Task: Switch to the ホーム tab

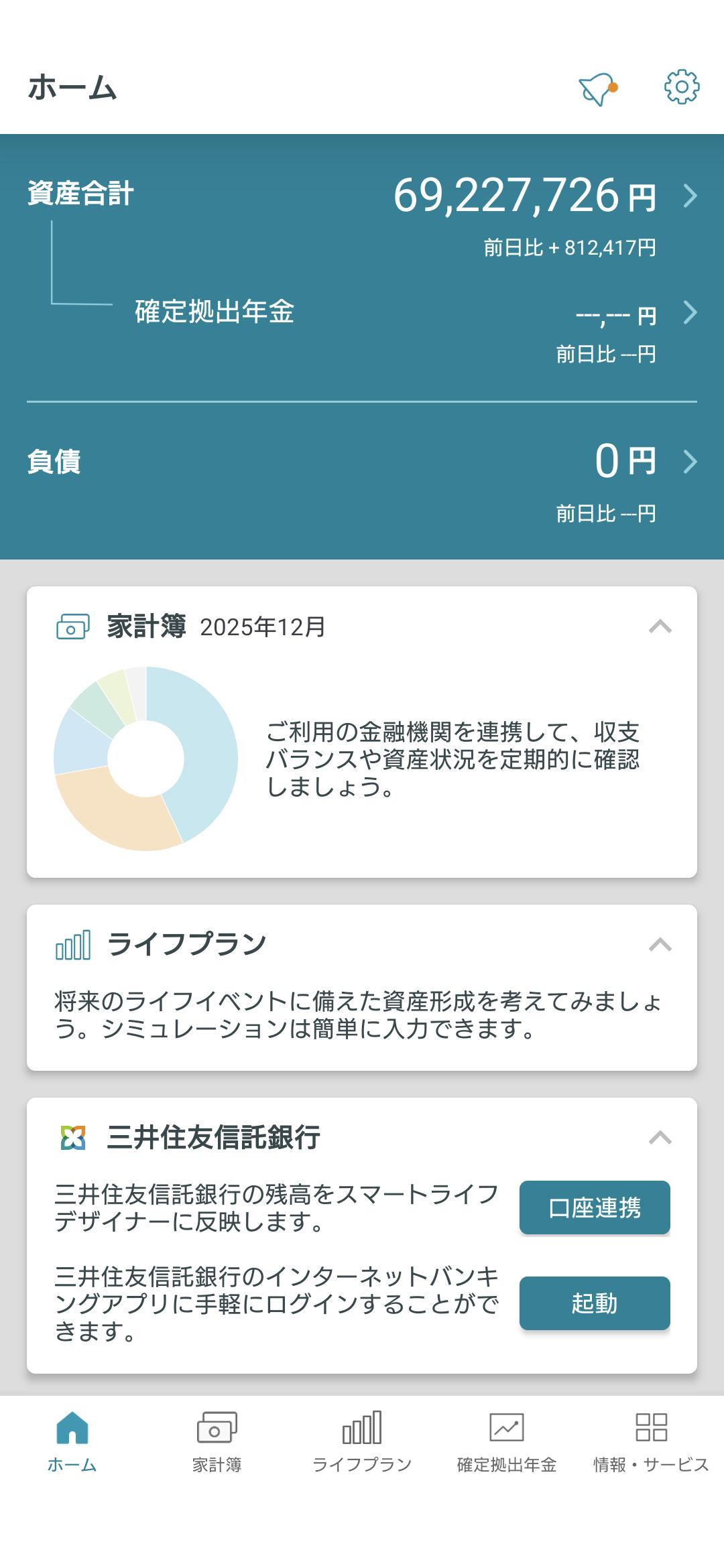Action: pyautogui.click(x=72, y=1441)
